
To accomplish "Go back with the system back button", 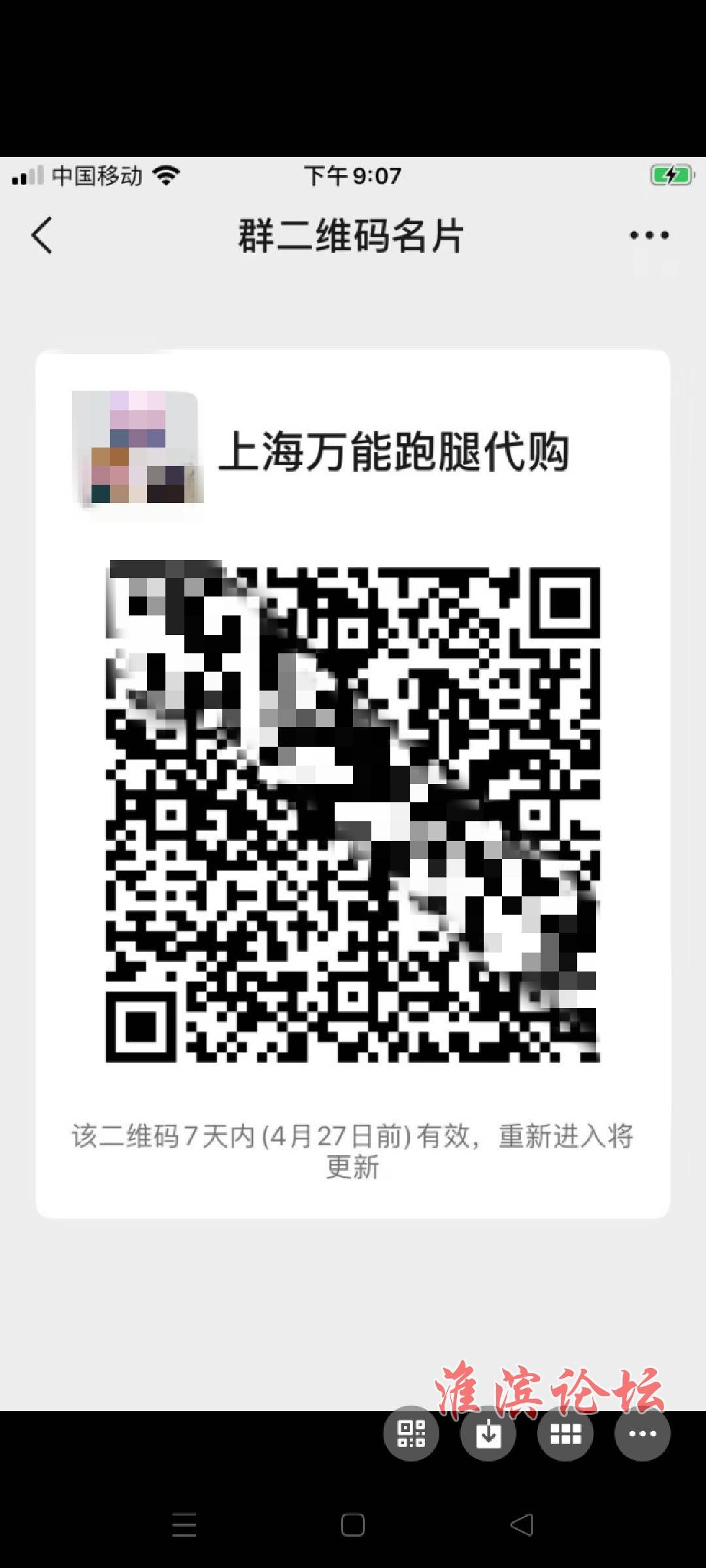I will tap(522, 1525).
